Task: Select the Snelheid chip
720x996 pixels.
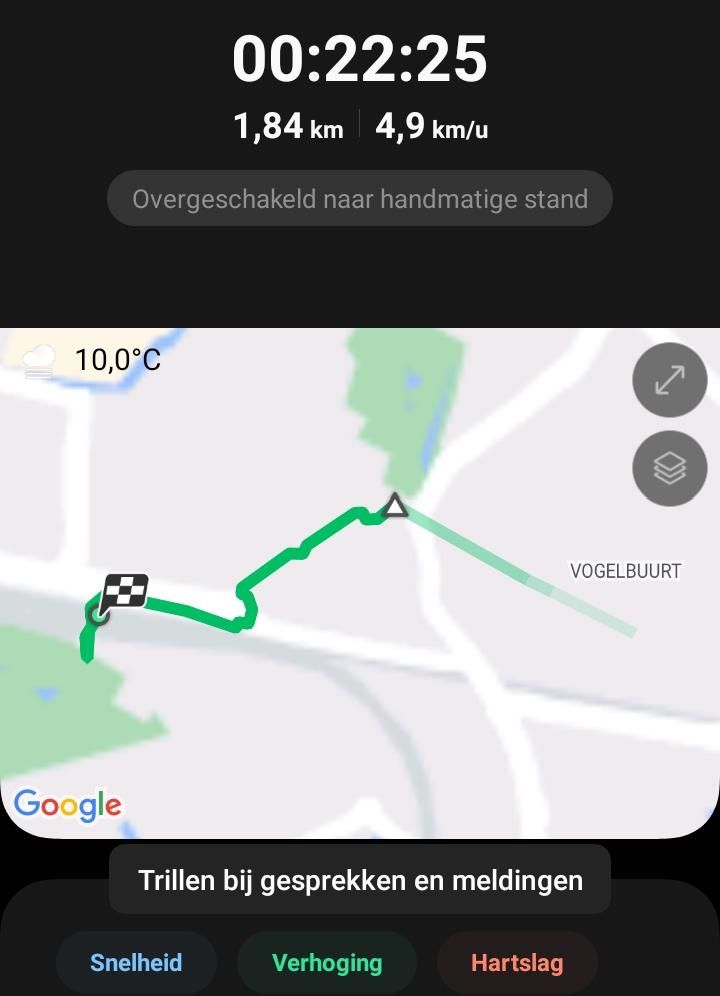Action: 136,963
